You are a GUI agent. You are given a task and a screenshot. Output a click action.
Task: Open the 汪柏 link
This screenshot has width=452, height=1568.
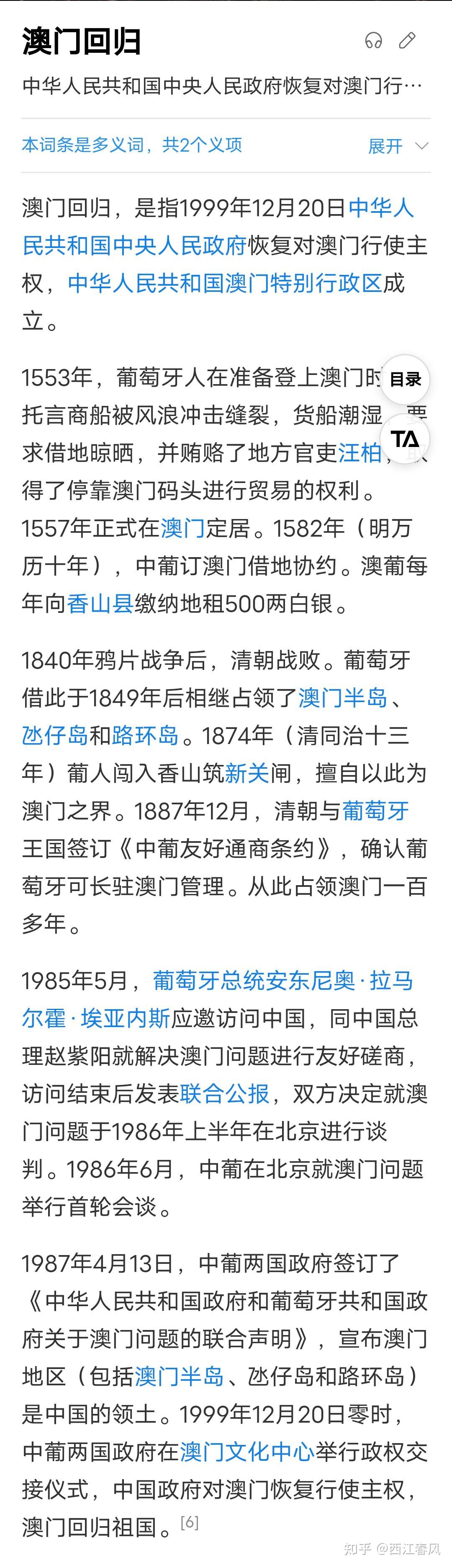coord(360,453)
